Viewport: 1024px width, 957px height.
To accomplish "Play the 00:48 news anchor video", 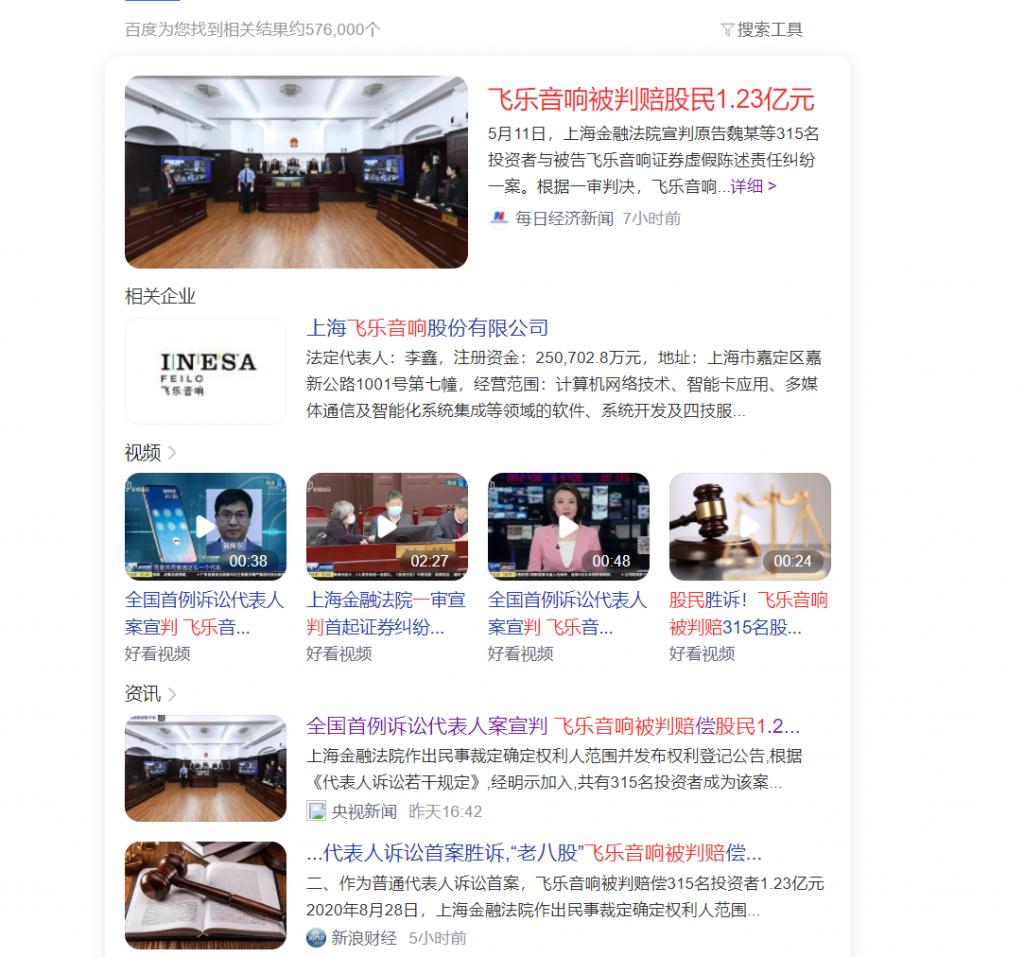I will tap(568, 526).
